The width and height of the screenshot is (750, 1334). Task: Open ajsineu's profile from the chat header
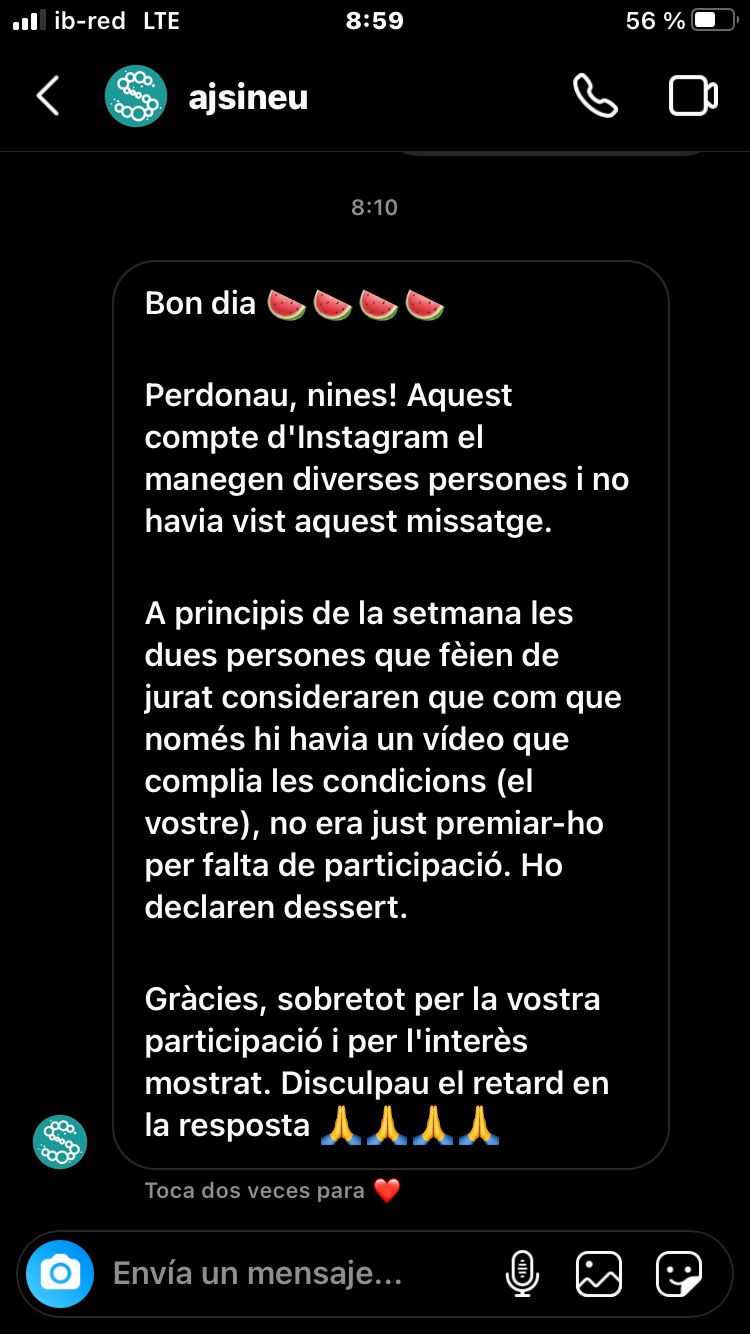(247, 98)
